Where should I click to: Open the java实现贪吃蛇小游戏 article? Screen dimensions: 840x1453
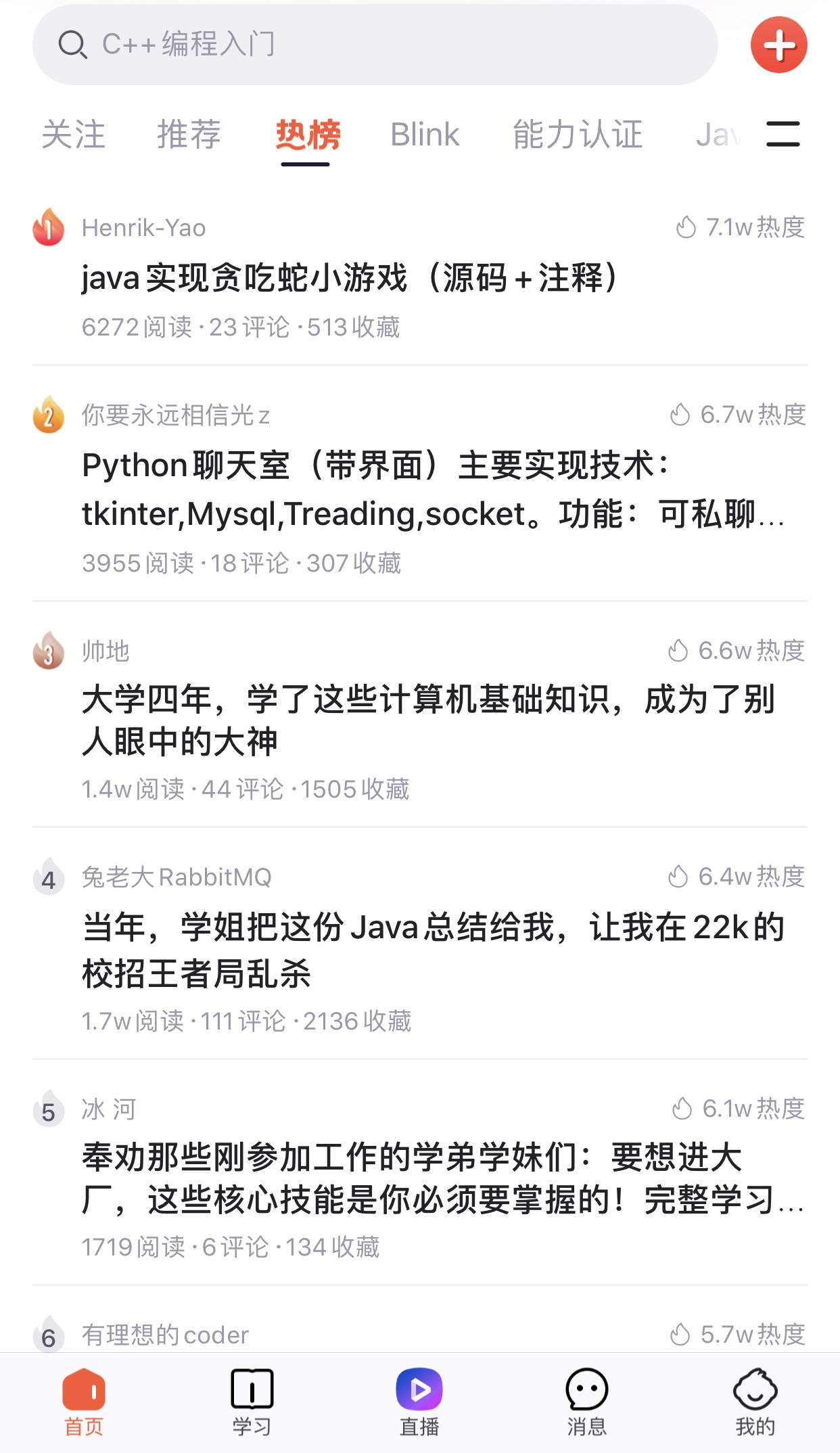(x=352, y=278)
